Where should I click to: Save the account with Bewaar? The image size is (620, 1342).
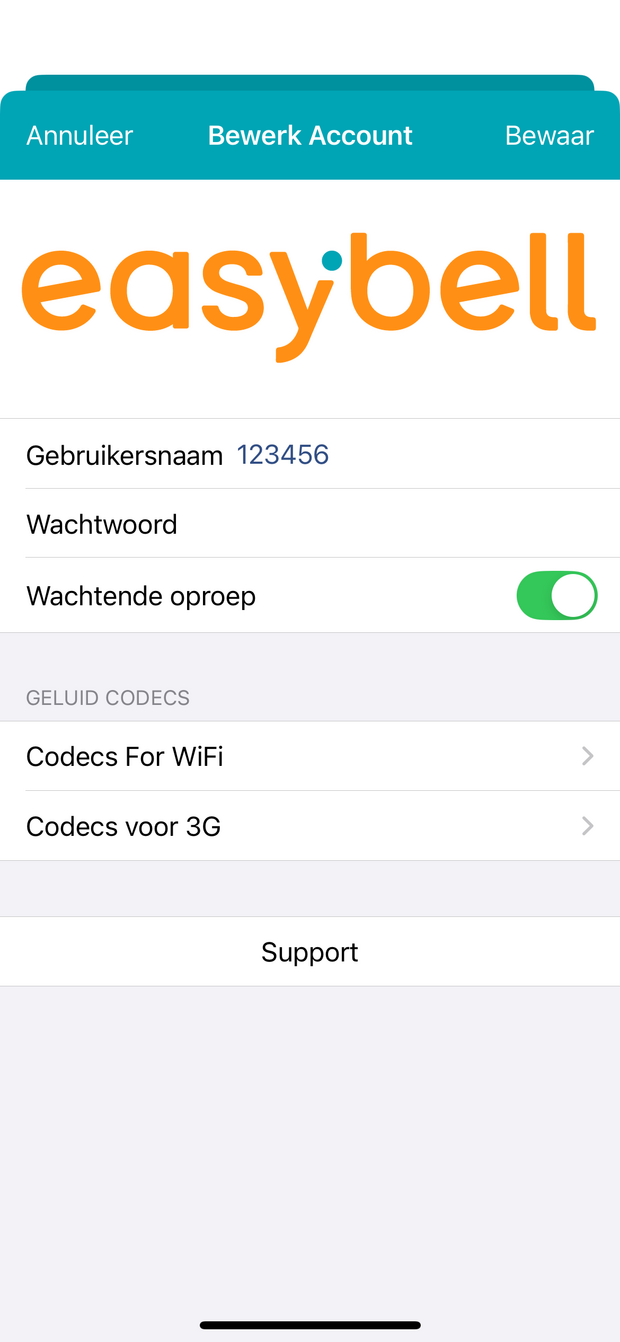point(549,136)
